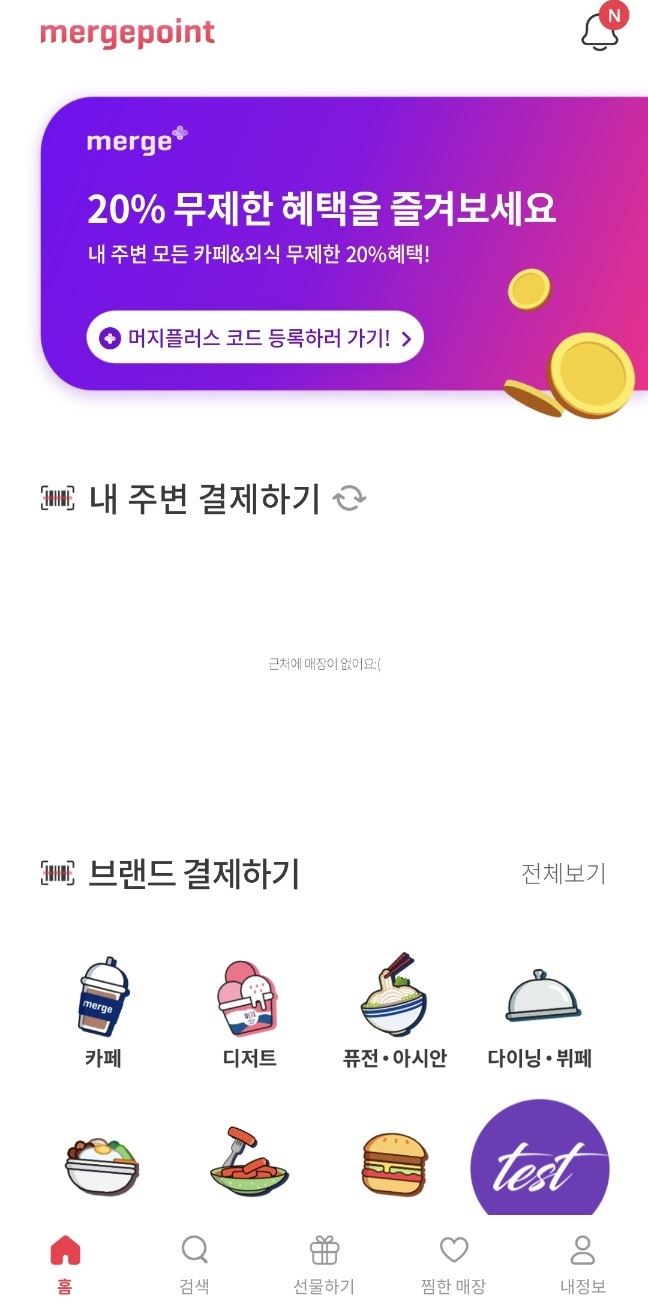The height and width of the screenshot is (1307, 648).
Task: Tap the purple test floating button
Action: 540,1167
